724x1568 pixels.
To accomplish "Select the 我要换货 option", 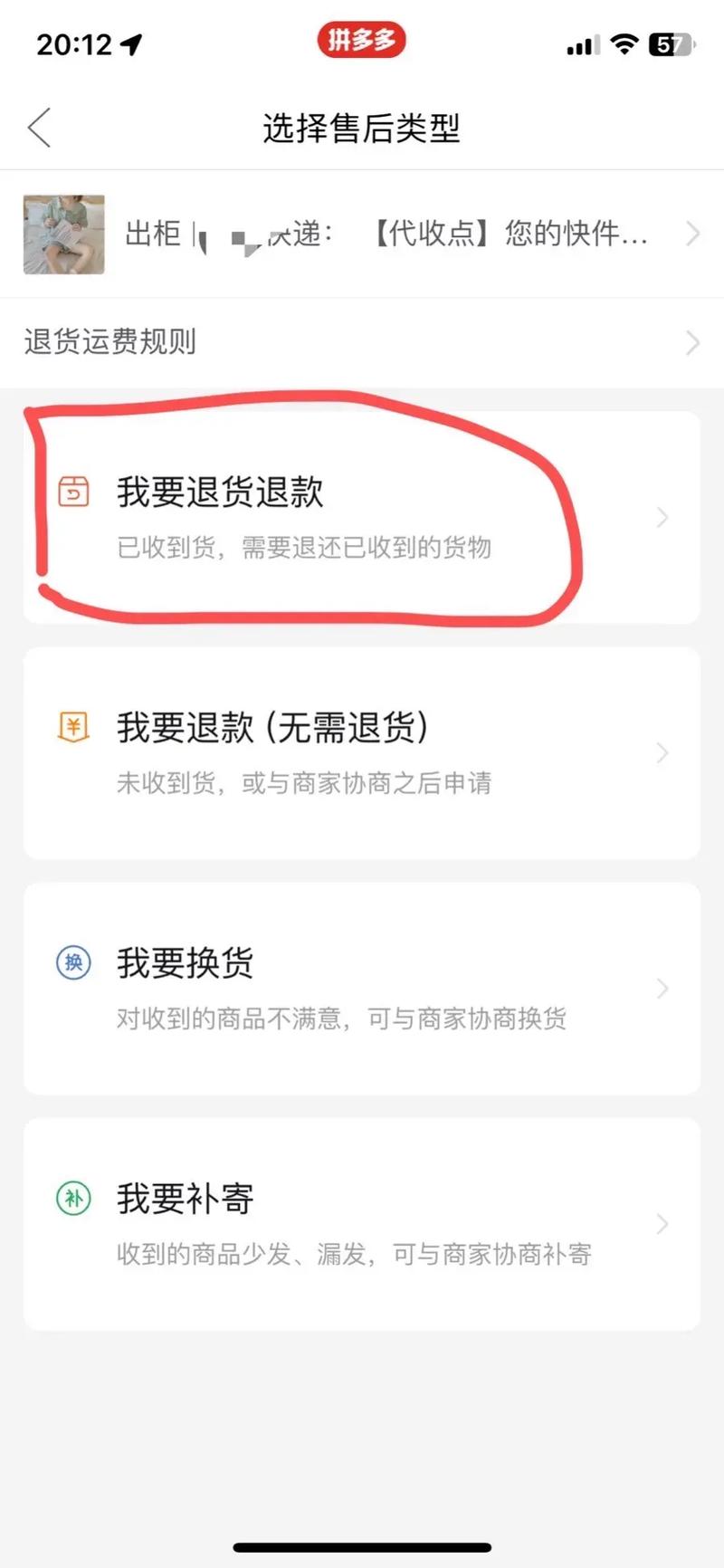I will click(362, 988).
